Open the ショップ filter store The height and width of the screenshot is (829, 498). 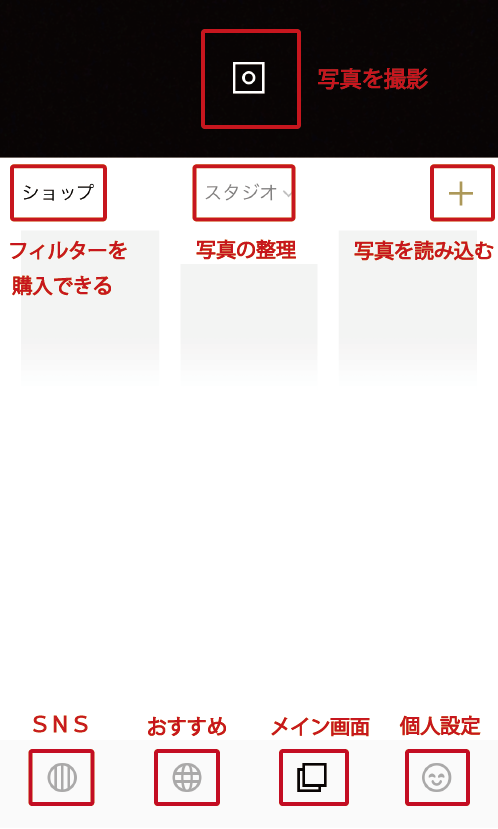58,192
